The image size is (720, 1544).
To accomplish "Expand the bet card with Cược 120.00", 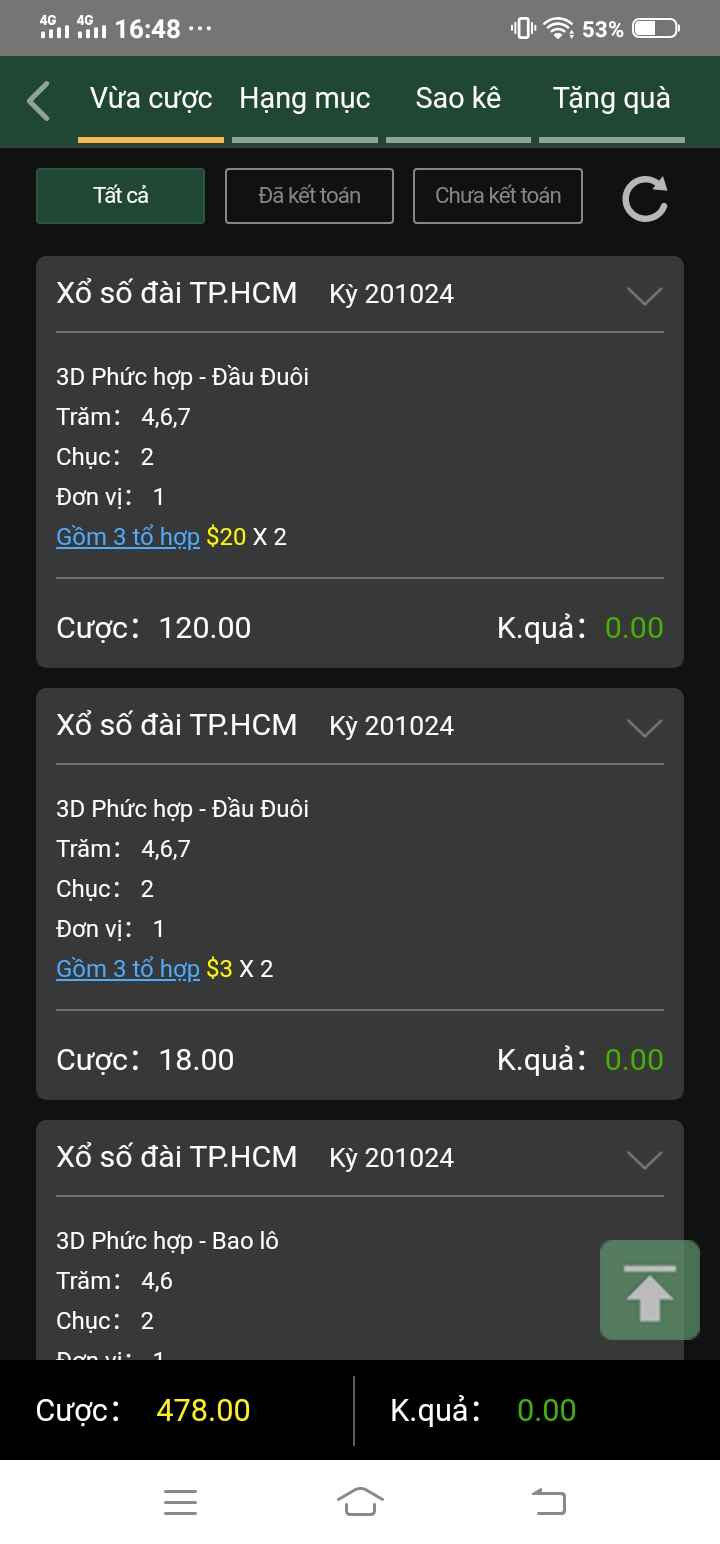I will point(644,295).
